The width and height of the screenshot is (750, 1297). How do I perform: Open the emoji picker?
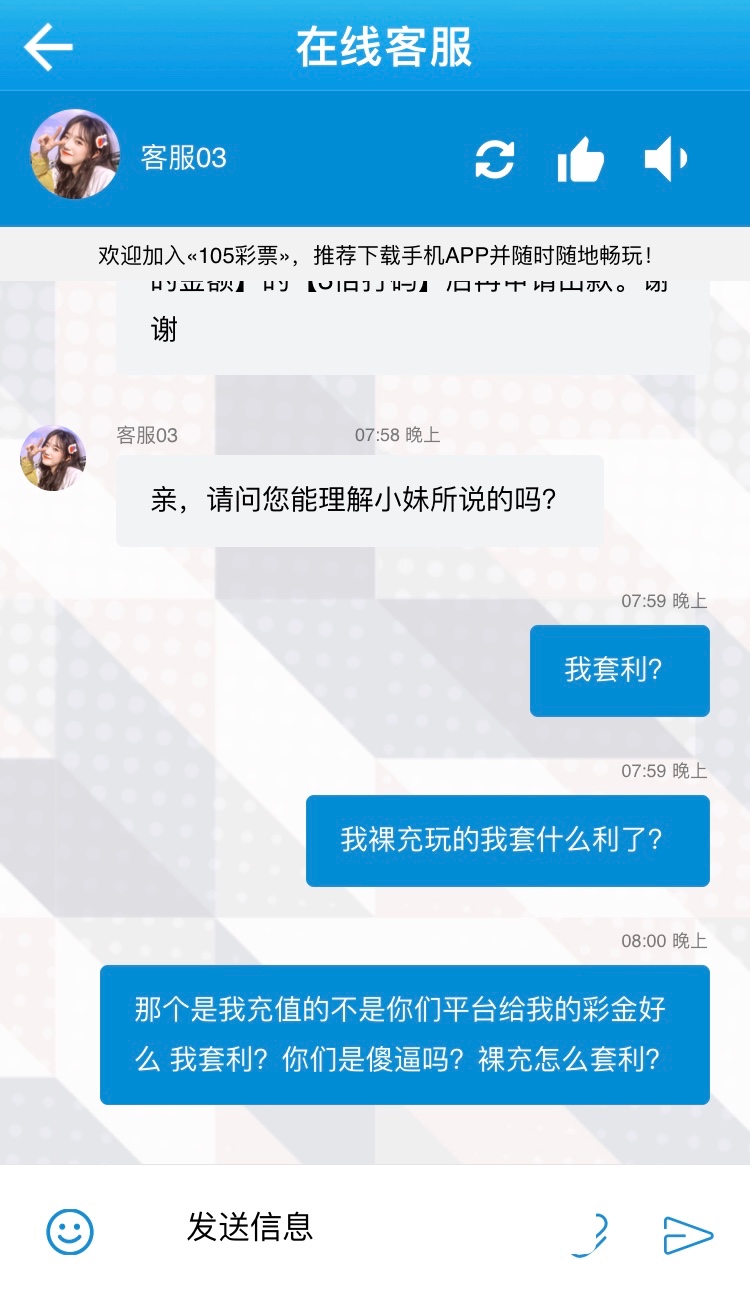click(70, 1231)
